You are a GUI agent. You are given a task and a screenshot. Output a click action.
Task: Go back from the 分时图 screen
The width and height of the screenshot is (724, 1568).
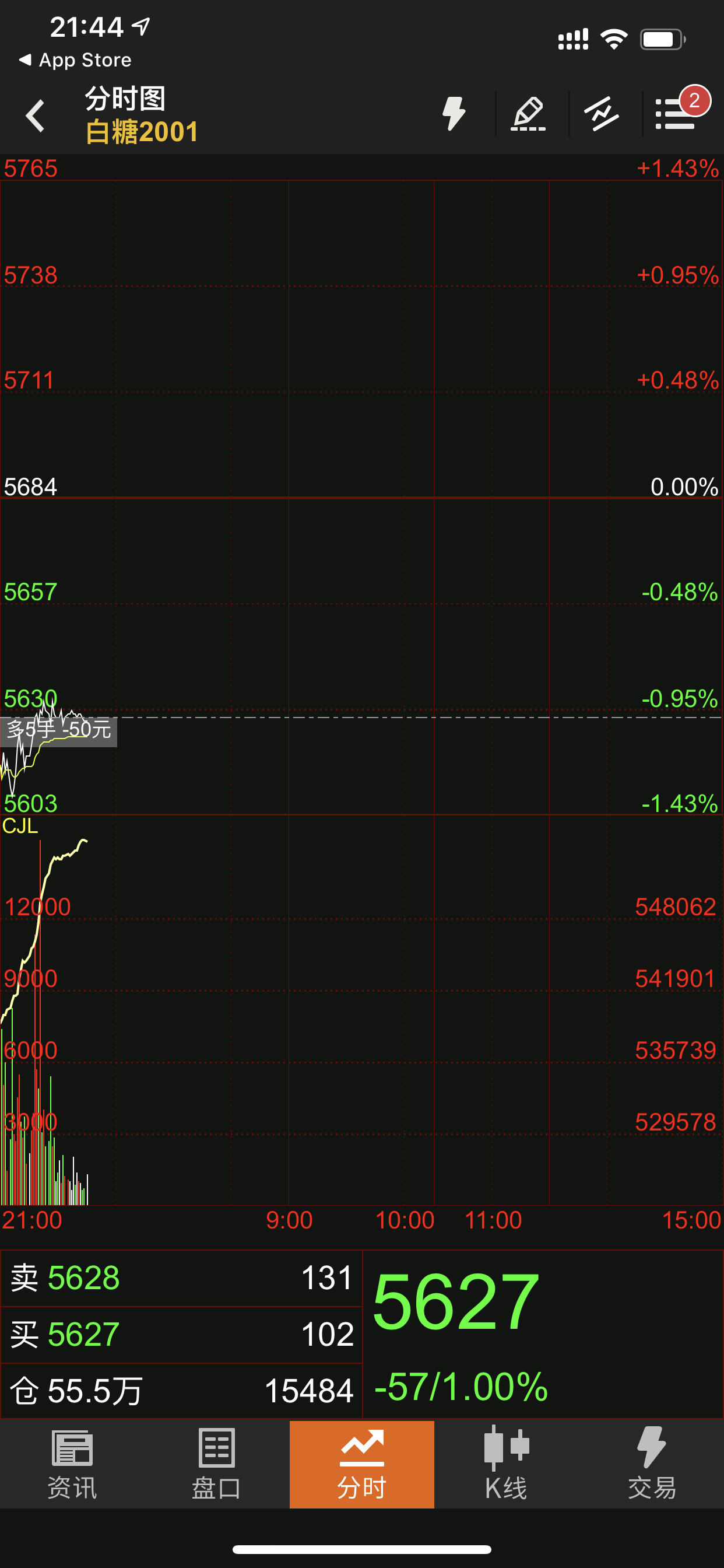click(x=36, y=115)
